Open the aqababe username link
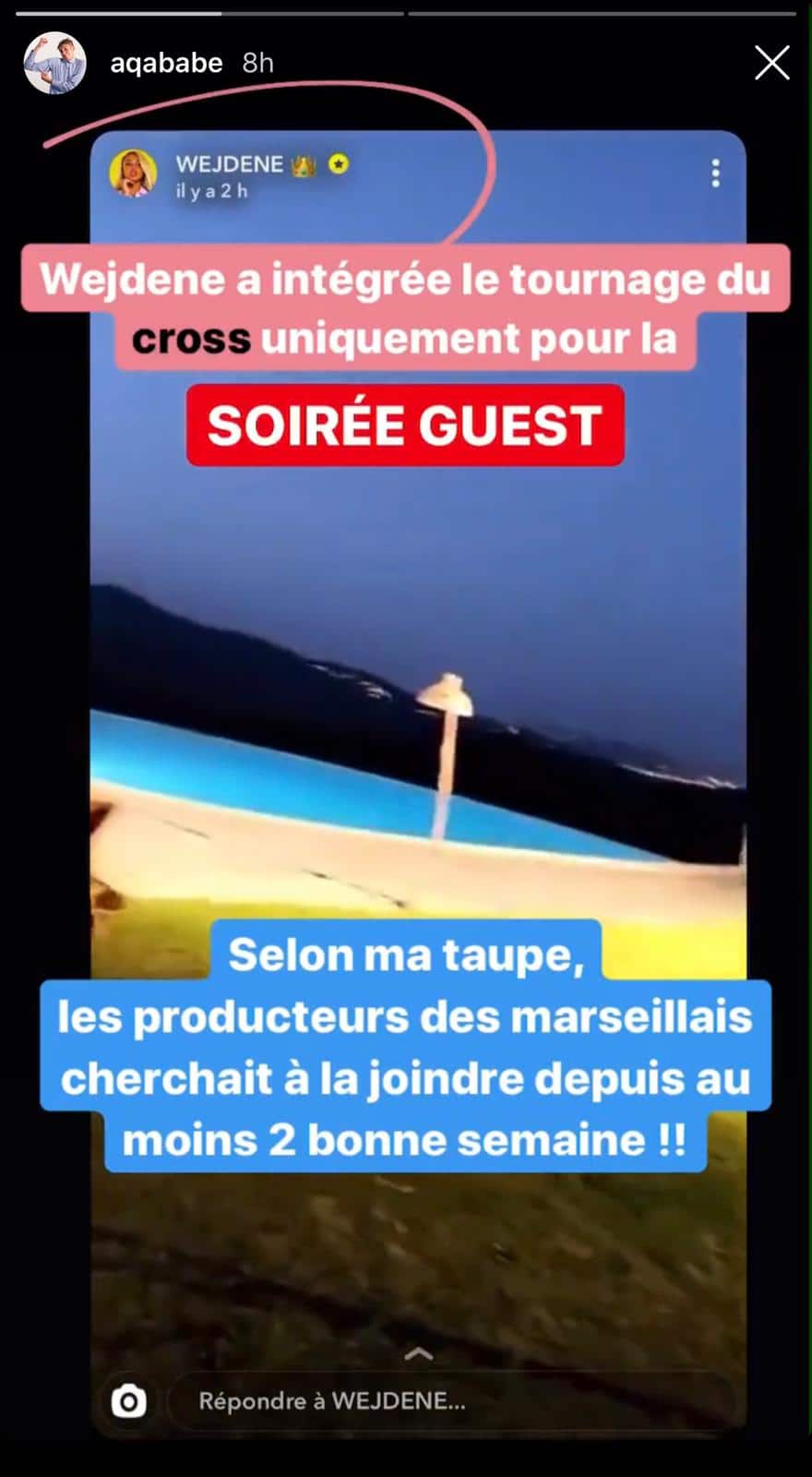Image resolution: width=812 pixels, height=1477 pixels. [166, 63]
